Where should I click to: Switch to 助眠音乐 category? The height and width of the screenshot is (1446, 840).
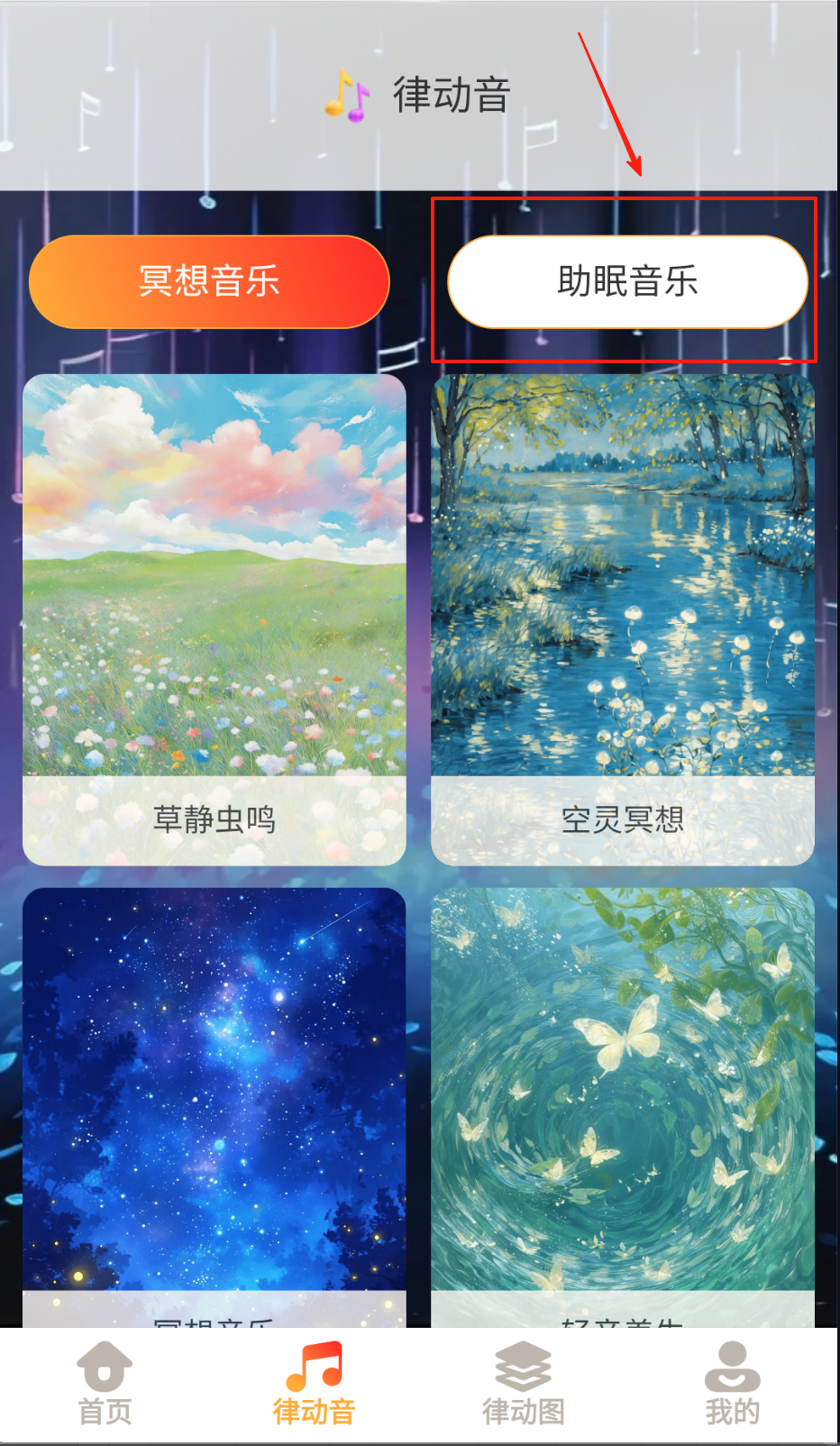click(x=627, y=282)
